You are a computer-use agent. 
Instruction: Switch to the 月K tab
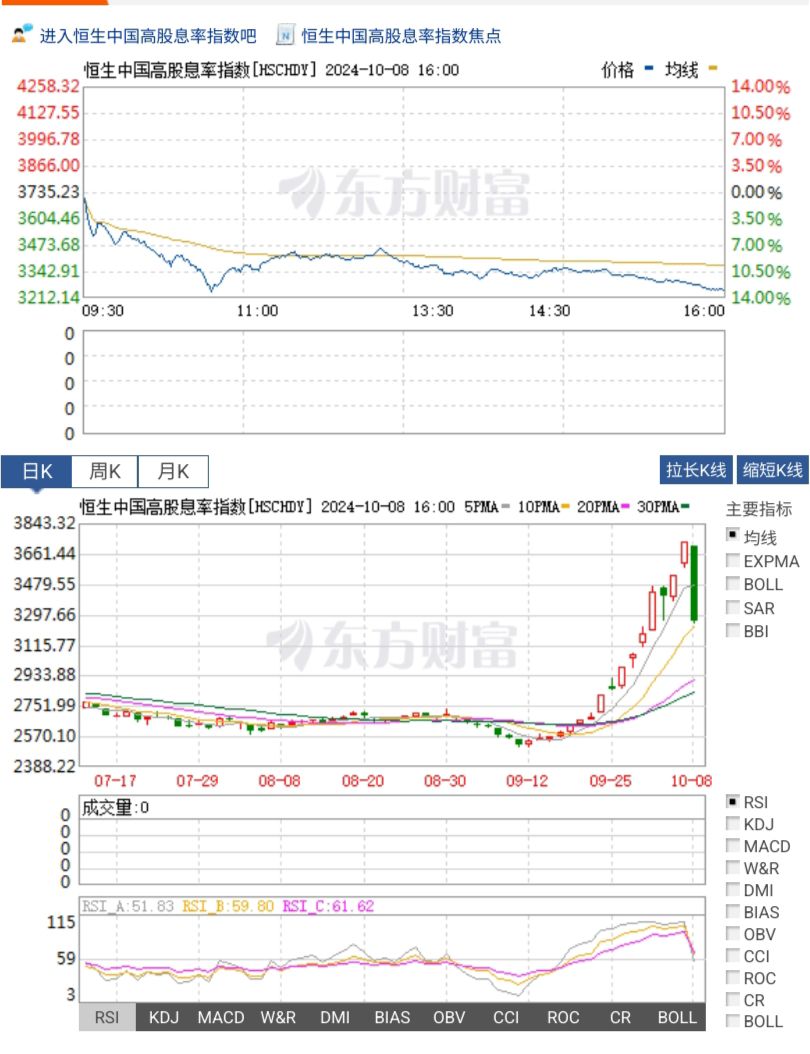click(173, 471)
